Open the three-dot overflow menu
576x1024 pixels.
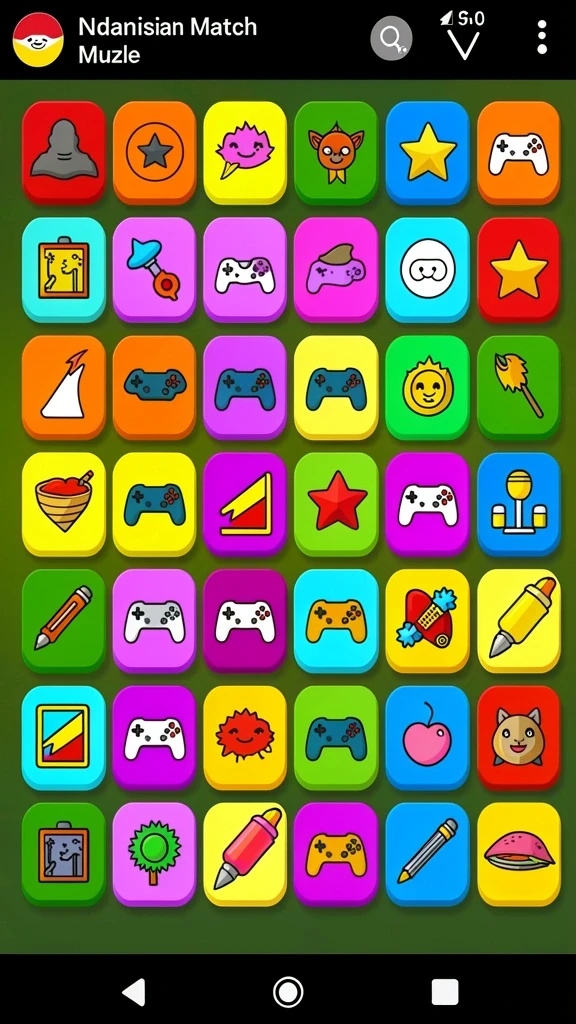(x=541, y=37)
